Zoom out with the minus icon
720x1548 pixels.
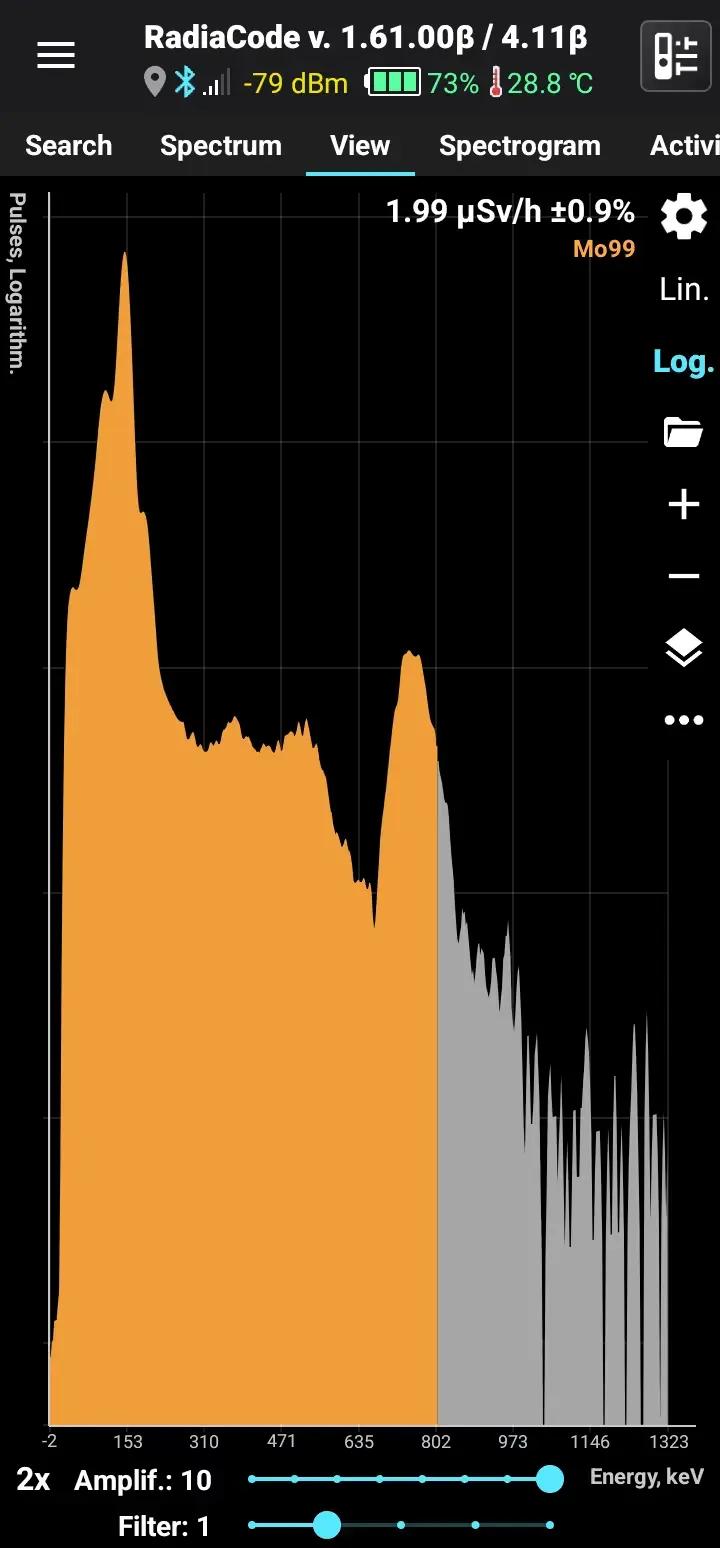click(684, 577)
